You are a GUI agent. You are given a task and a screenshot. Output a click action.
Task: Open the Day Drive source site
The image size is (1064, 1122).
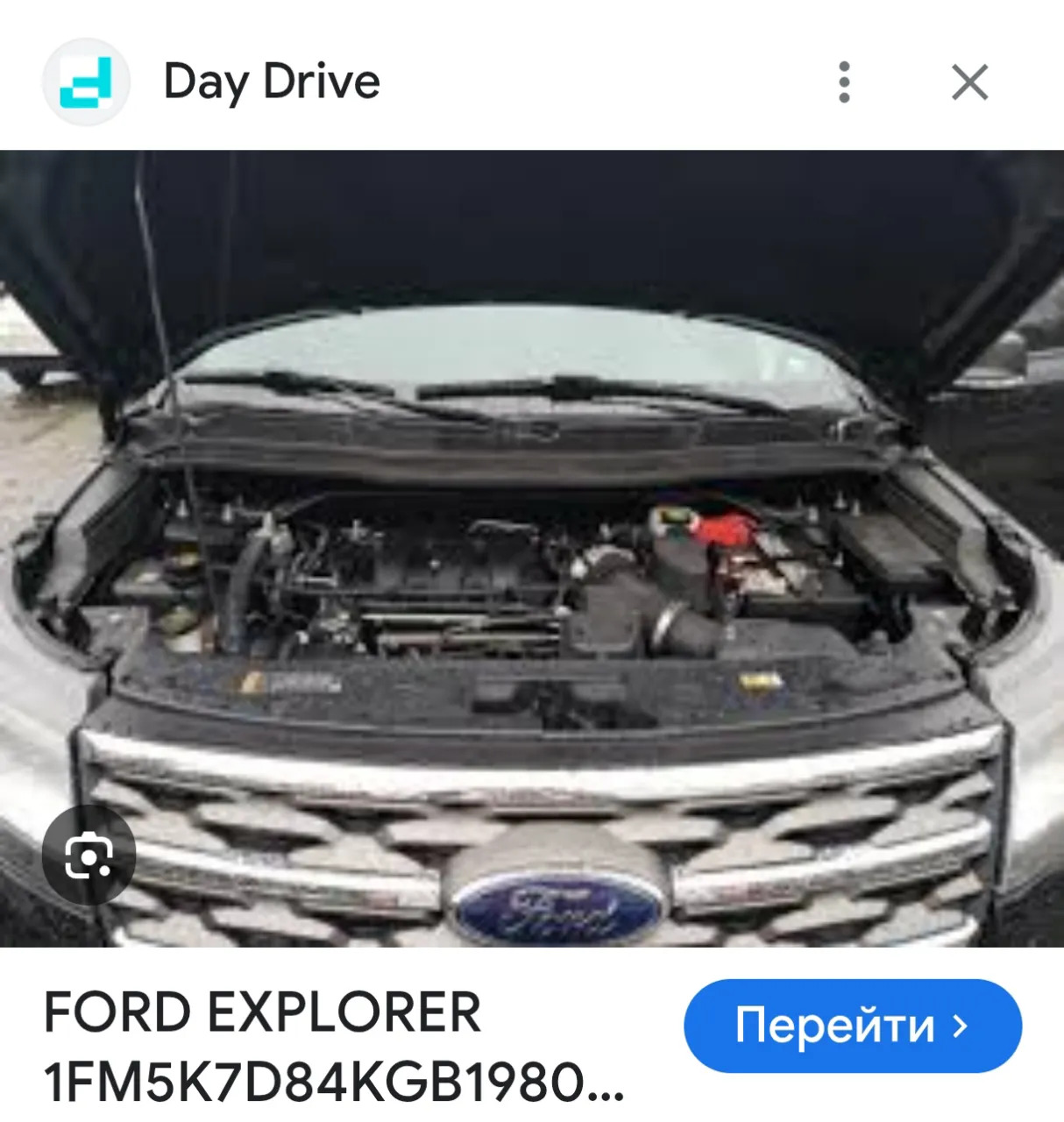click(272, 82)
